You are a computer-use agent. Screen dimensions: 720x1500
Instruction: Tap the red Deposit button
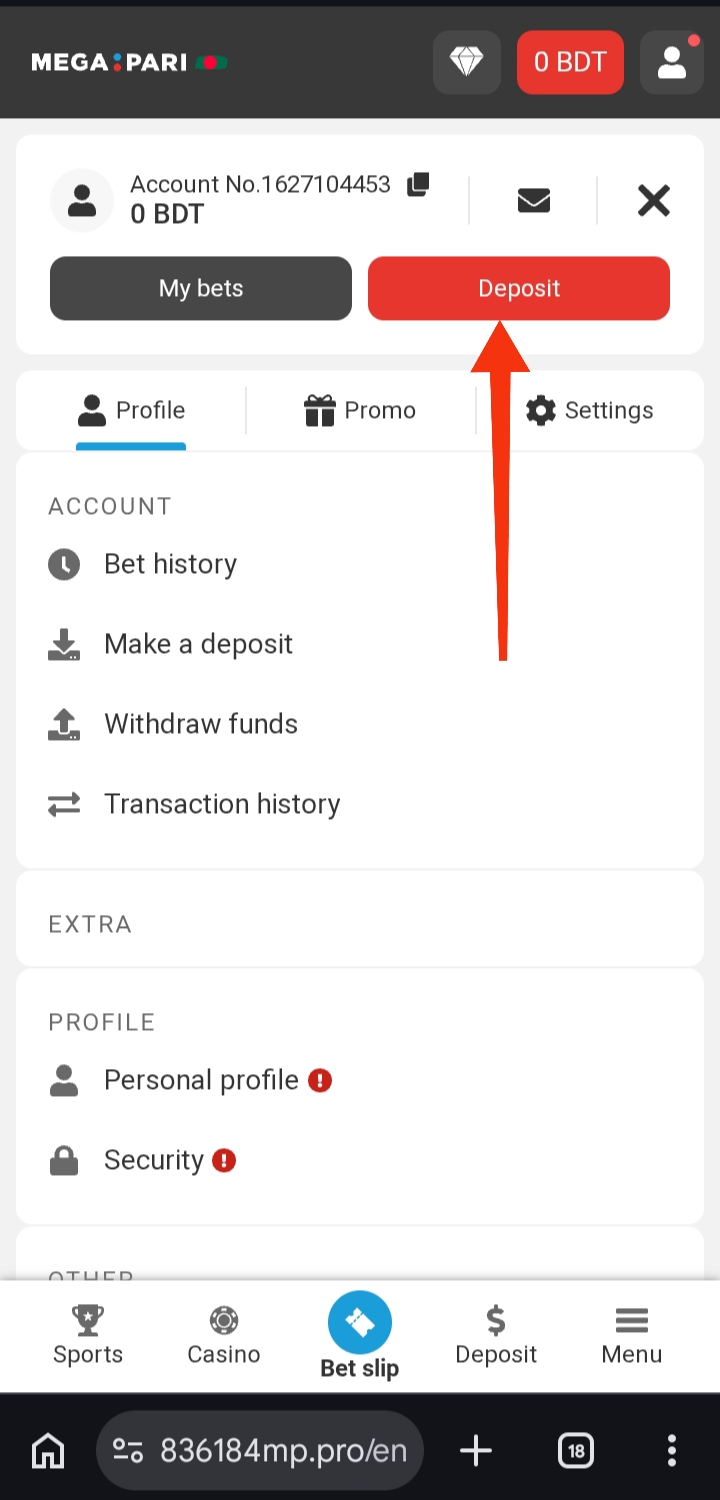[x=519, y=288]
